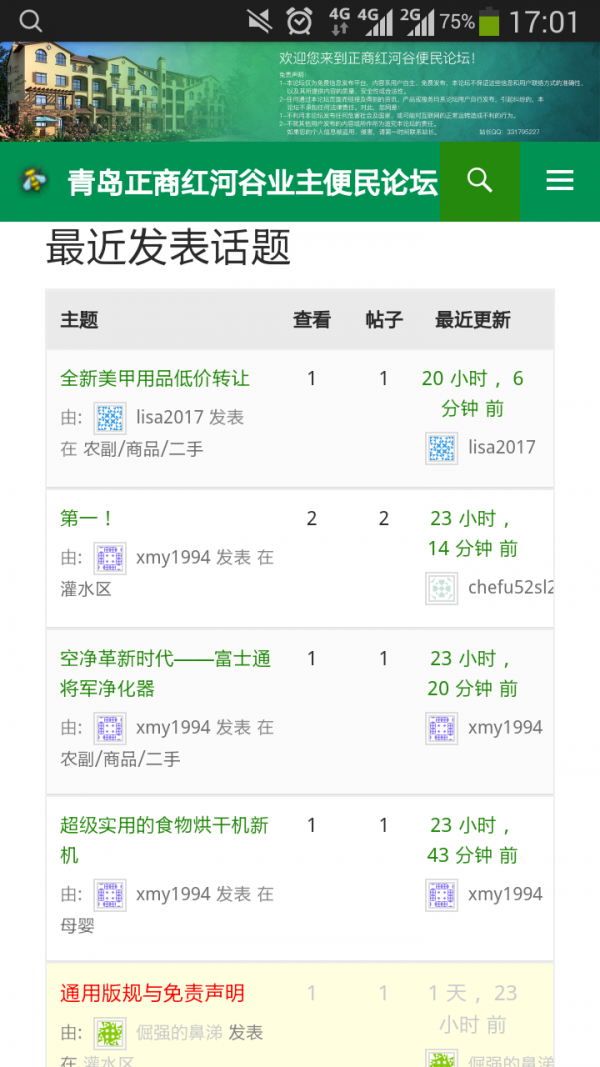Viewport: 600px width, 1067px height.
Task: Open lisa2017 profile under last update
Action: coord(501,447)
